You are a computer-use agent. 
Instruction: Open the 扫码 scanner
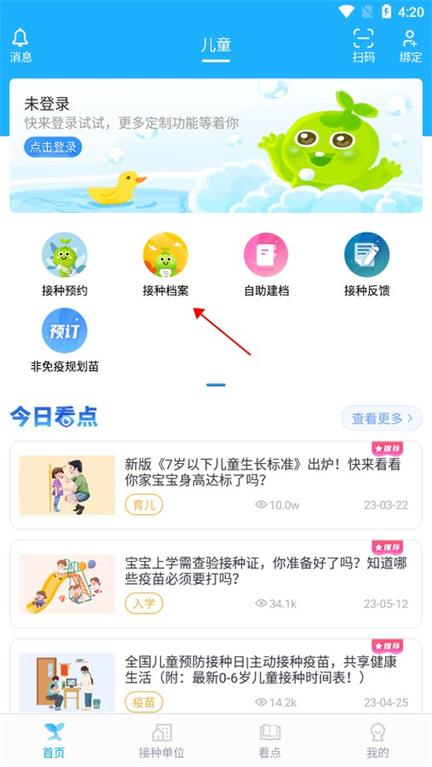[x=364, y=45]
